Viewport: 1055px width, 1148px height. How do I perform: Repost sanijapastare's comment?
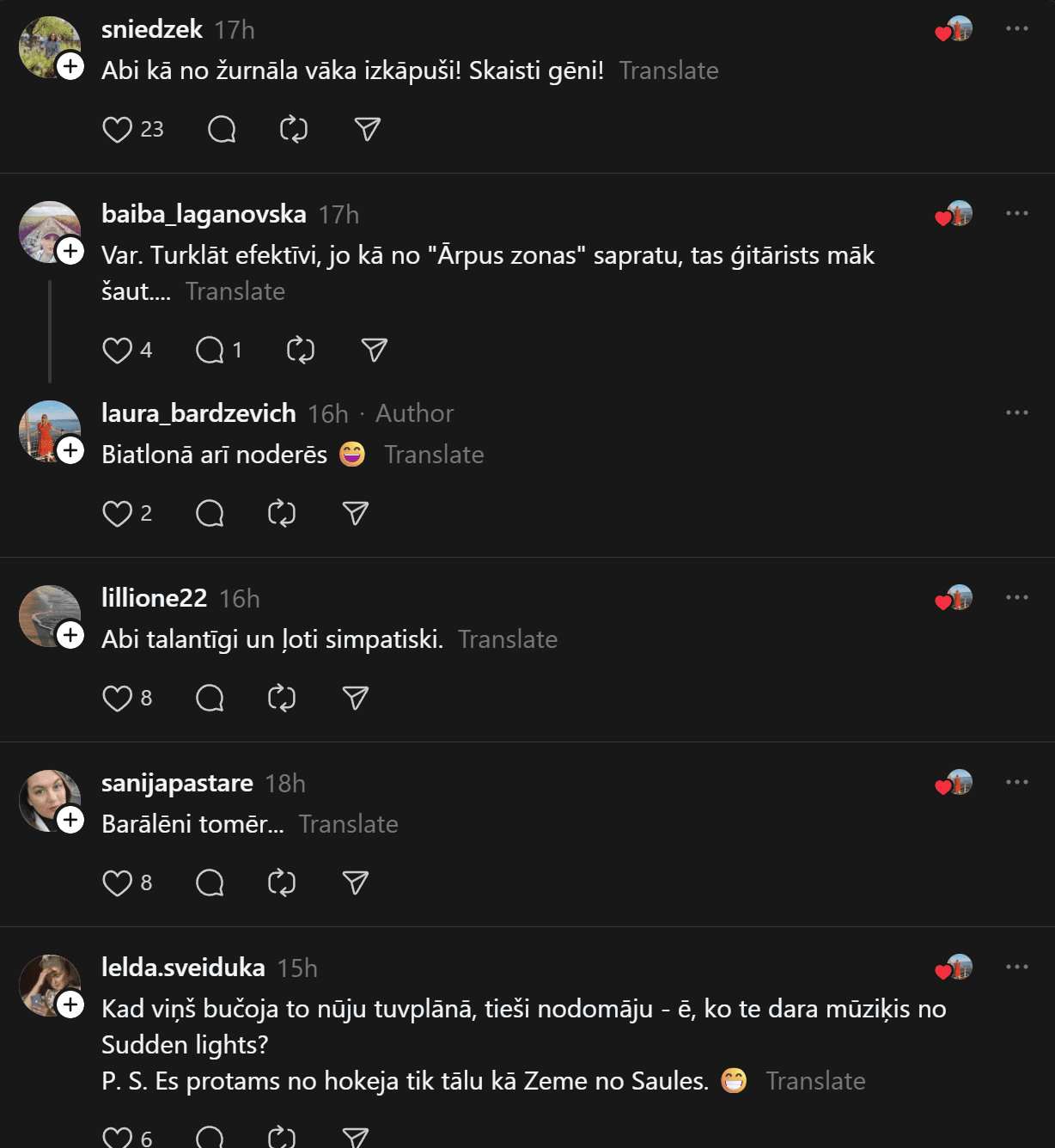click(282, 883)
